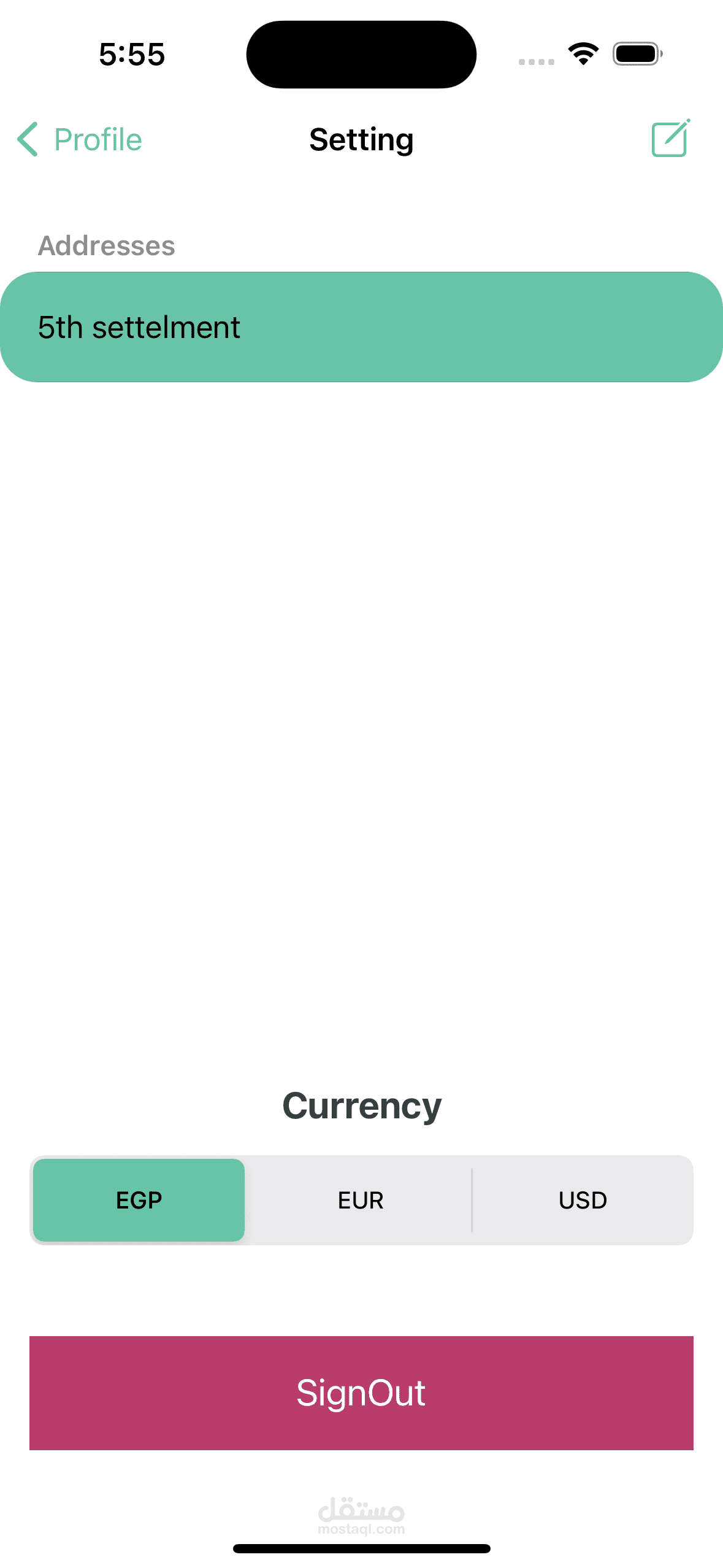This screenshot has height=1568, width=723.
Task: Switch currency to EUR
Action: click(361, 1200)
